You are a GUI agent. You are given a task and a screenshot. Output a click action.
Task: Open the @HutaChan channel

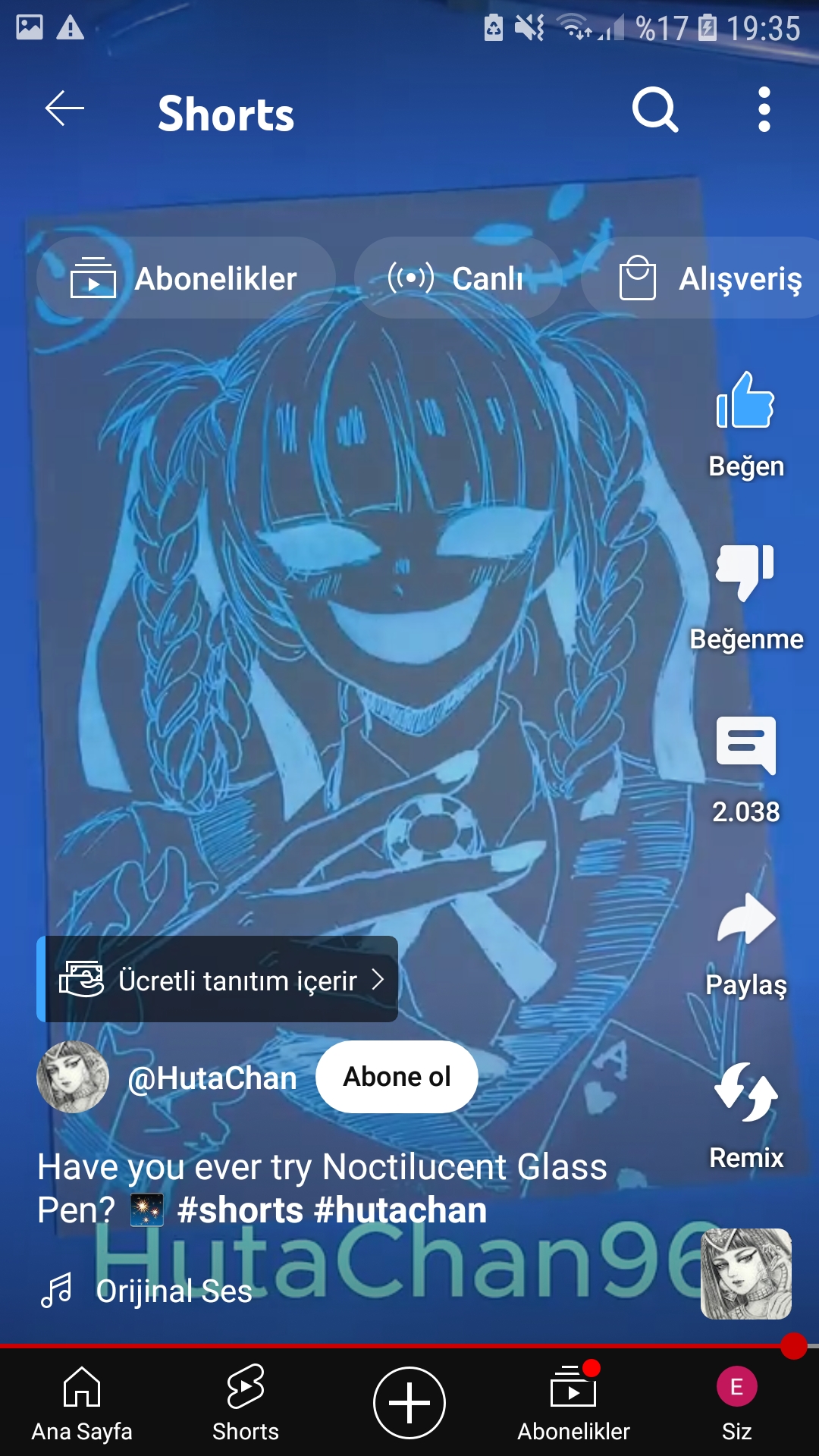212,1078
